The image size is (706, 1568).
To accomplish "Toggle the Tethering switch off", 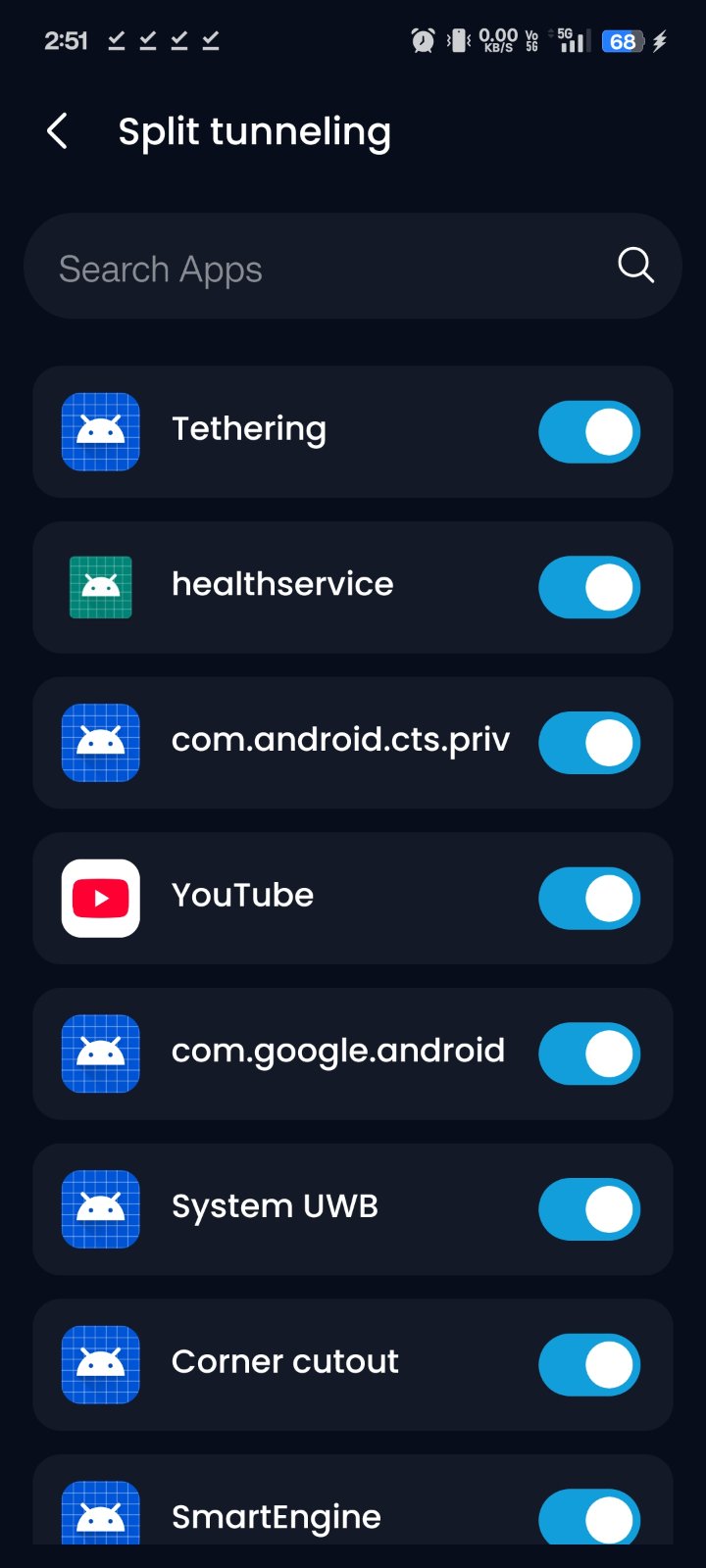I will pos(589,432).
